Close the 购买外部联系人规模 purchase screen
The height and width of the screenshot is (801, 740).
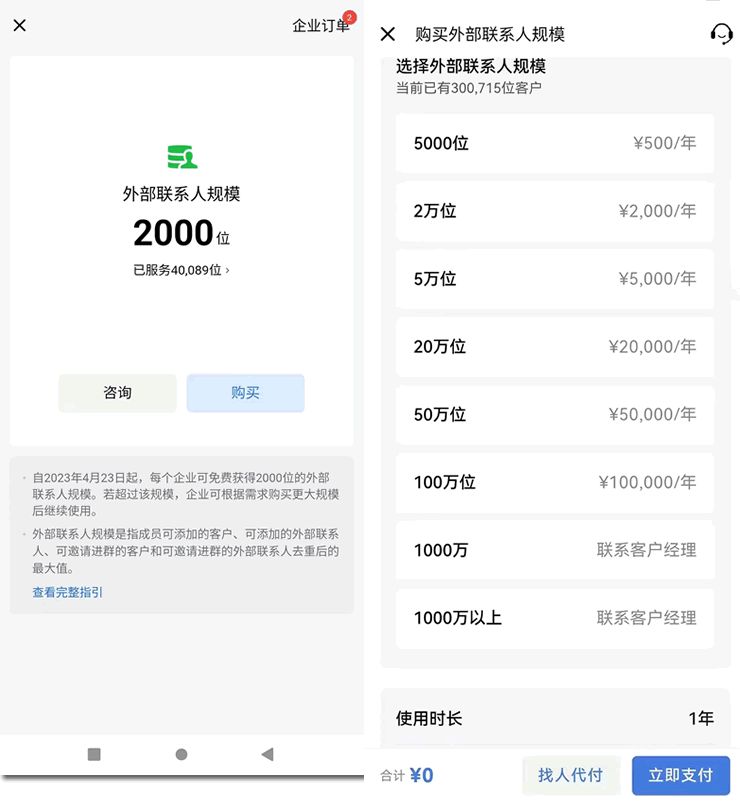[x=388, y=33]
